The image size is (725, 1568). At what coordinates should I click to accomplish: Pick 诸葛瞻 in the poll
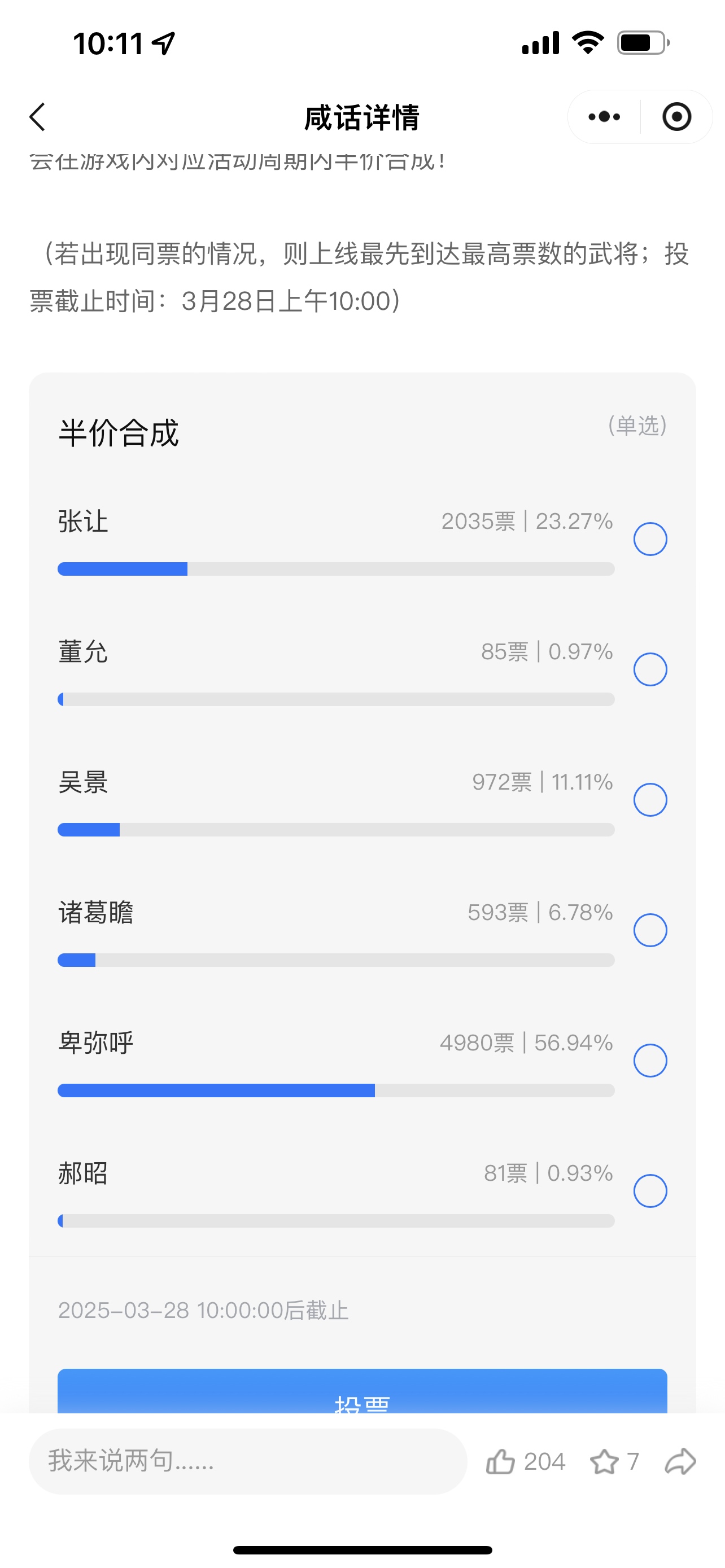pyautogui.click(x=650, y=930)
